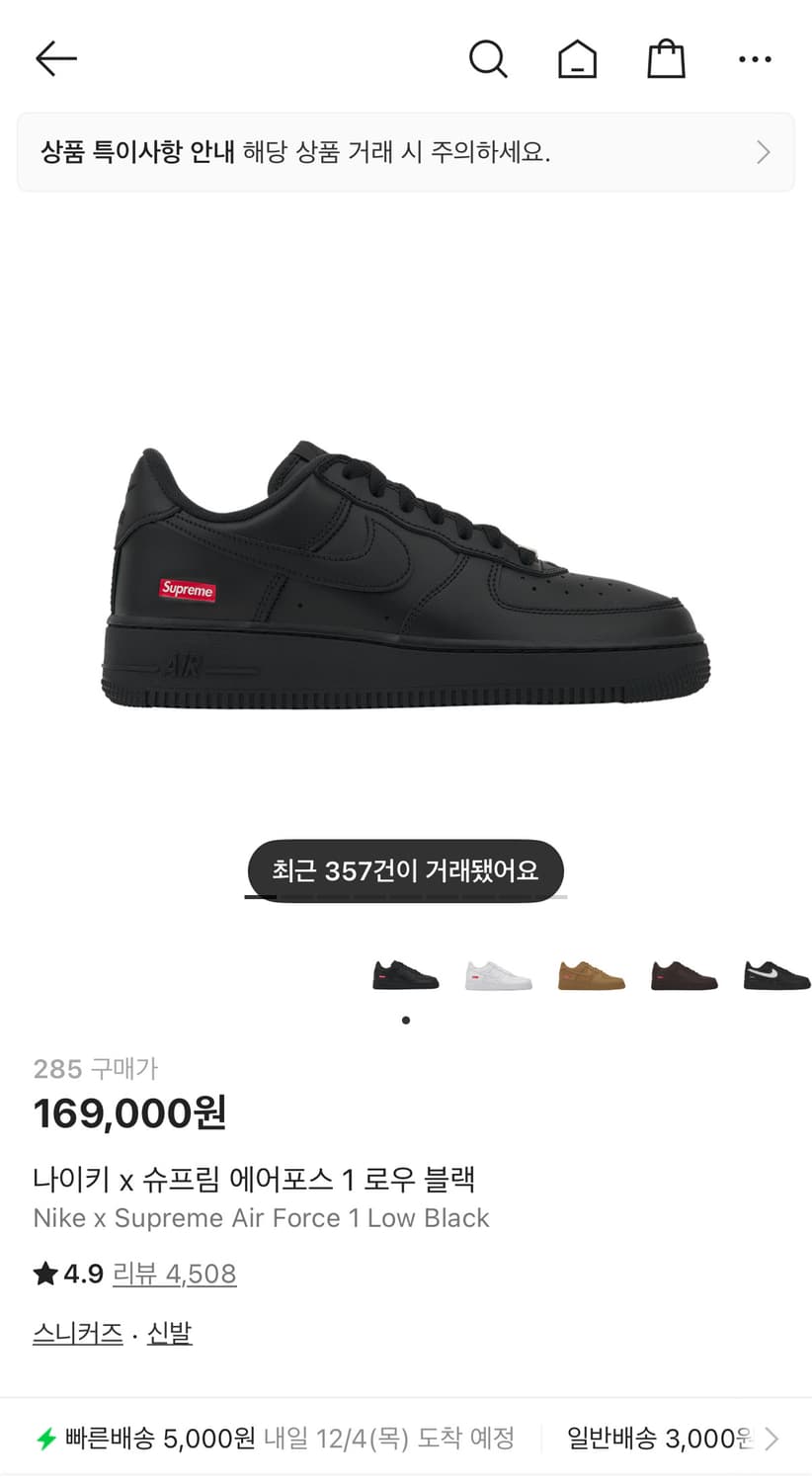Tap the back arrow to return

click(x=55, y=58)
